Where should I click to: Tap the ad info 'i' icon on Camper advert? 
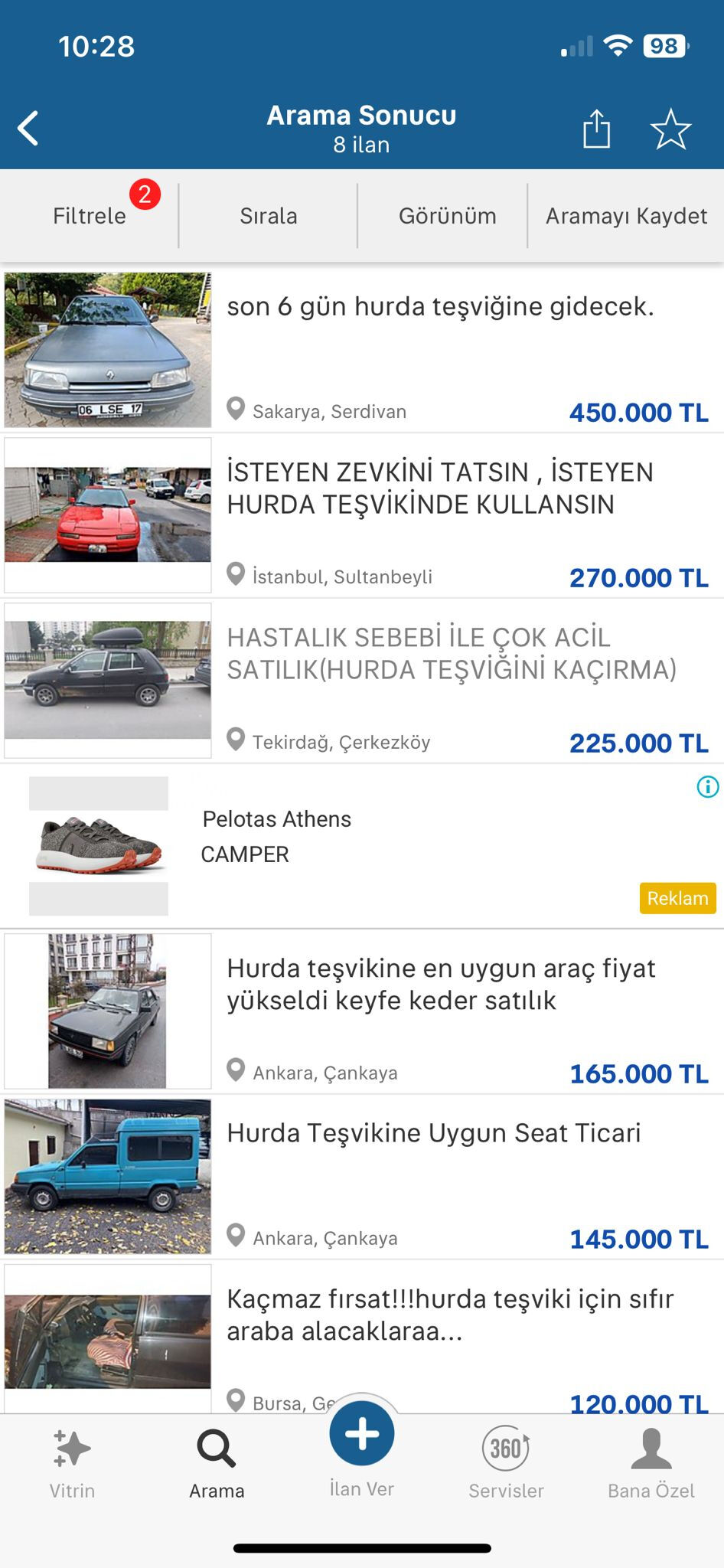708,786
